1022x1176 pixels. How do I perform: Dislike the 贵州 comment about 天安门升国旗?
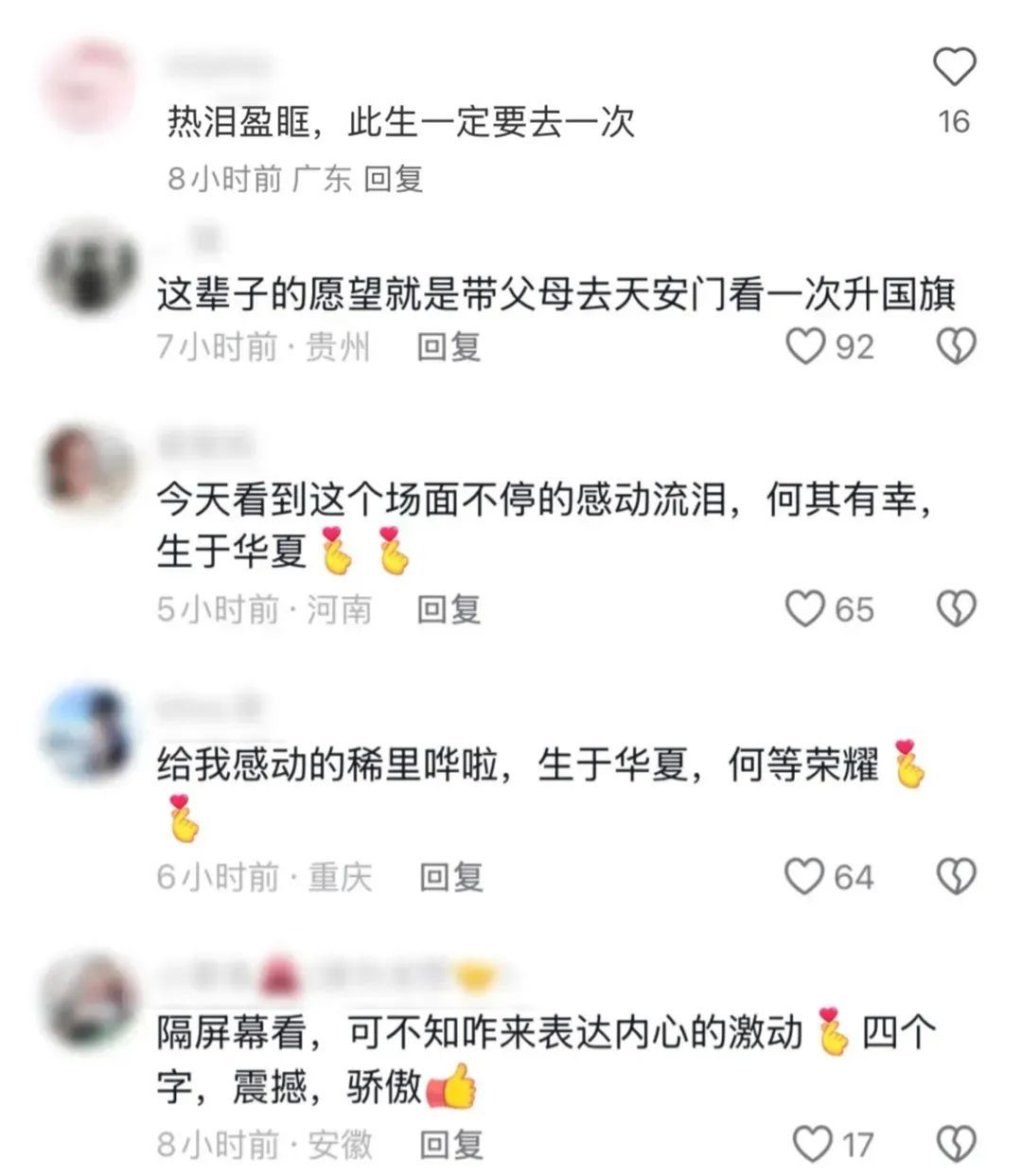pos(956,347)
